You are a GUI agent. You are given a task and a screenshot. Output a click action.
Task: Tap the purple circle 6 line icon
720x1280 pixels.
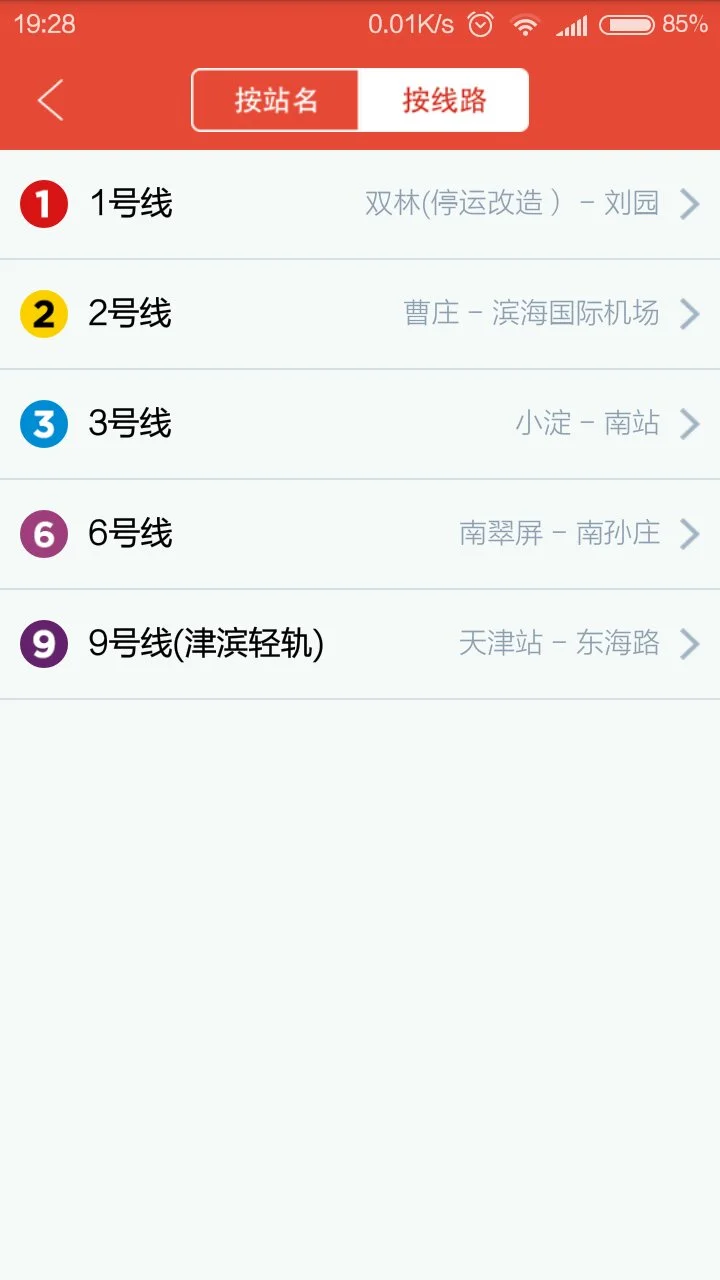coord(42,533)
